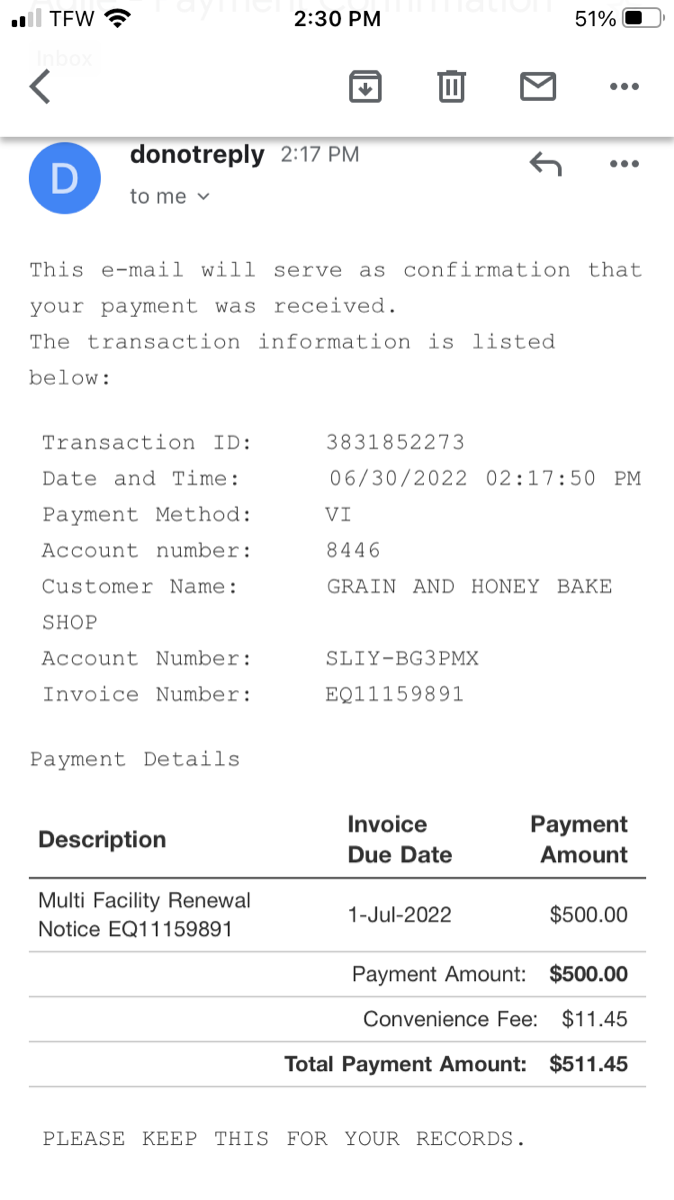Reply to donotreply using the arrow icon
The width and height of the screenshot is (674, 1200).
(x=545, y=163)
